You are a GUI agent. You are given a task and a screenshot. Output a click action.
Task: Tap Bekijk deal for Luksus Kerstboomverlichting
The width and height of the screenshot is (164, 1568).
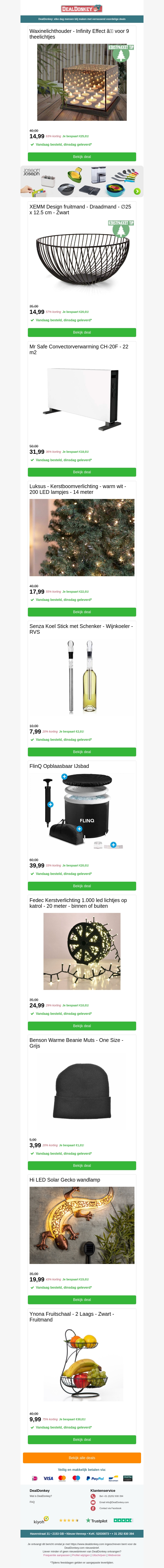coord(82,612)
